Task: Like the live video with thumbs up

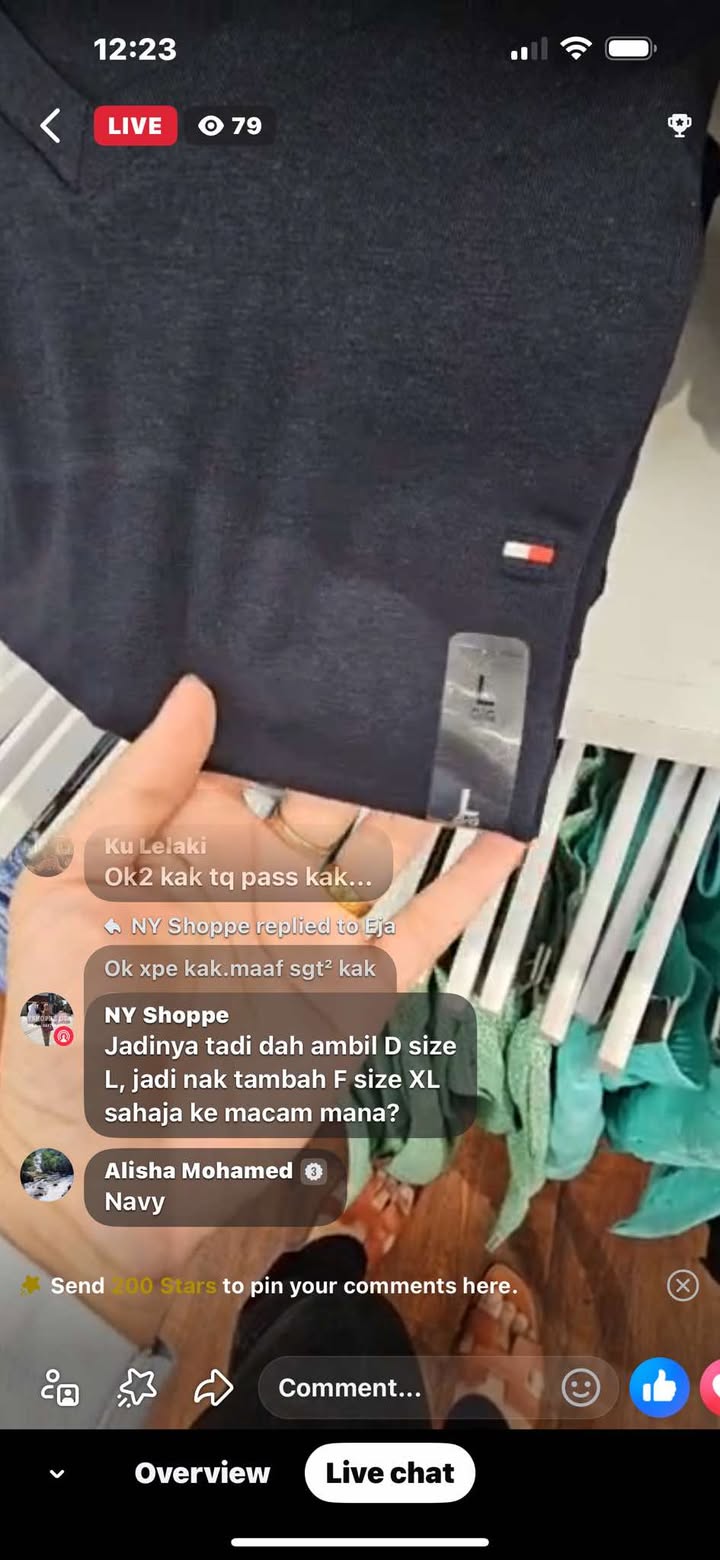Action: pyautogui.click(x=659, y=1387)
